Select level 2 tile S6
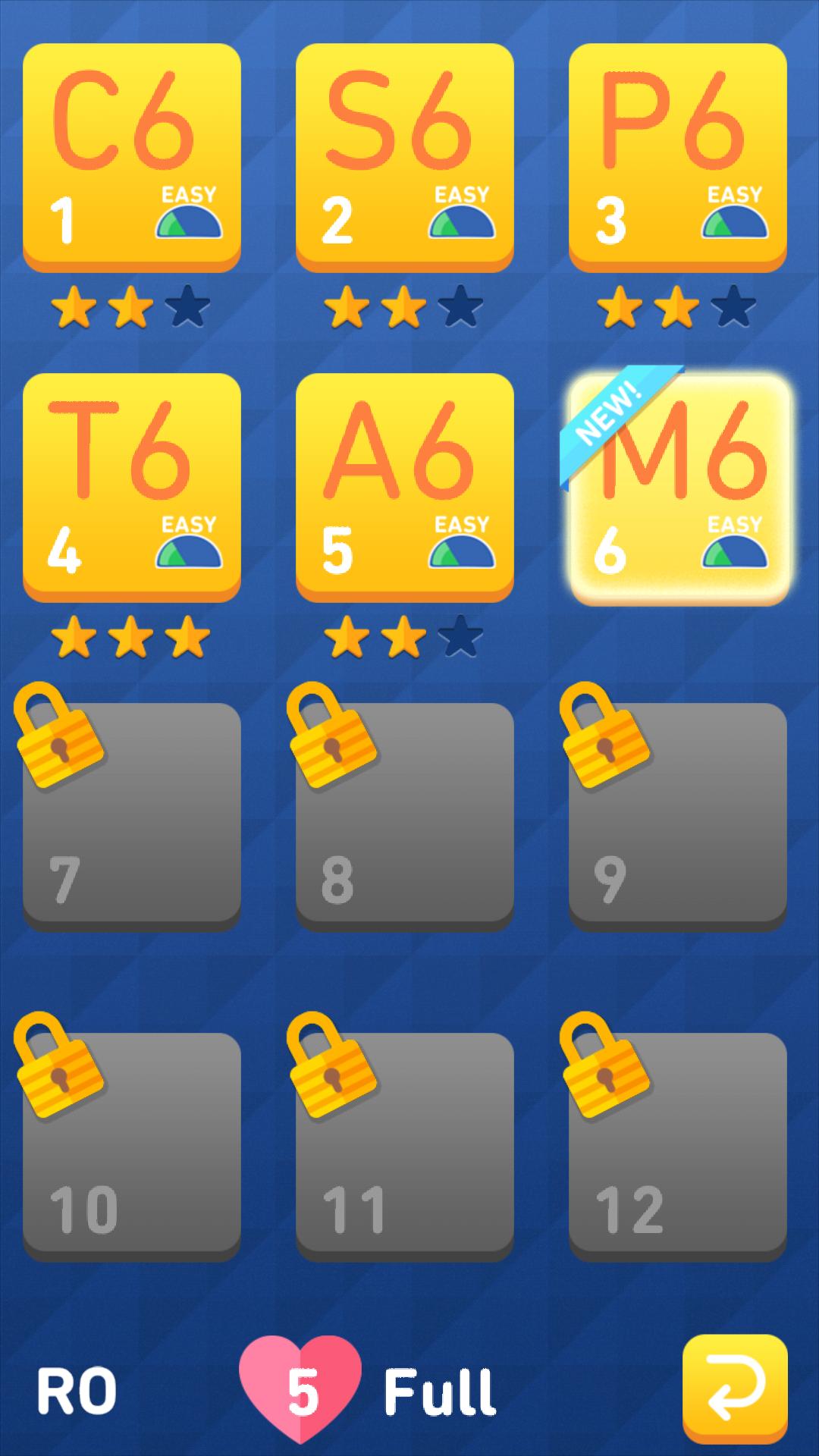This screenshot has width=819, height=1456. click(405, 157)
